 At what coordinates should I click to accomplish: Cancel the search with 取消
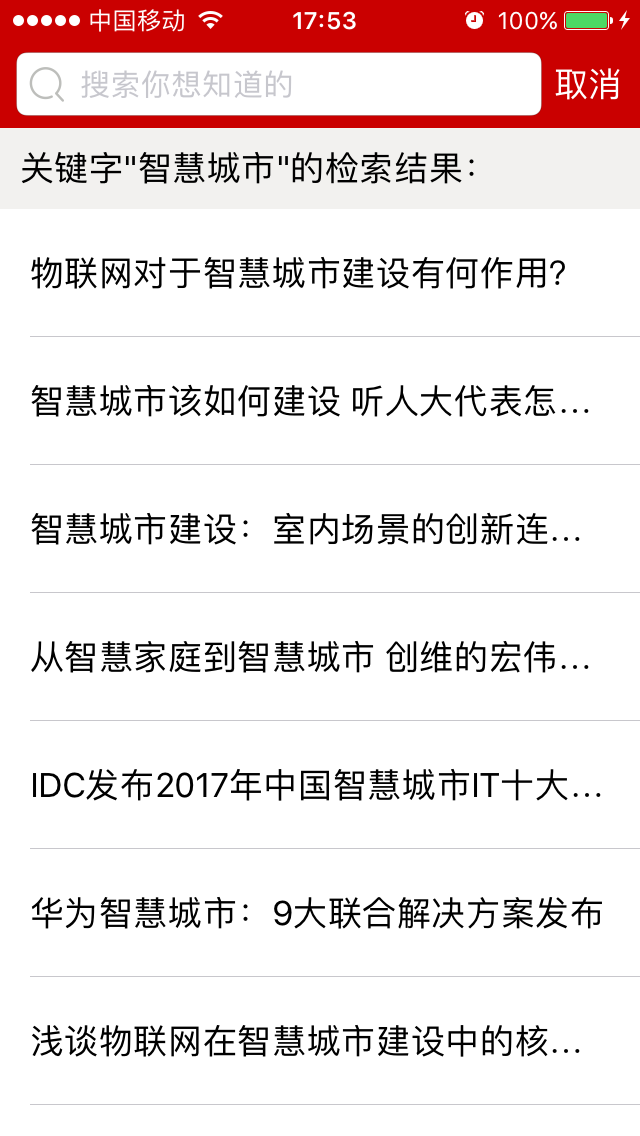point(588,85)
